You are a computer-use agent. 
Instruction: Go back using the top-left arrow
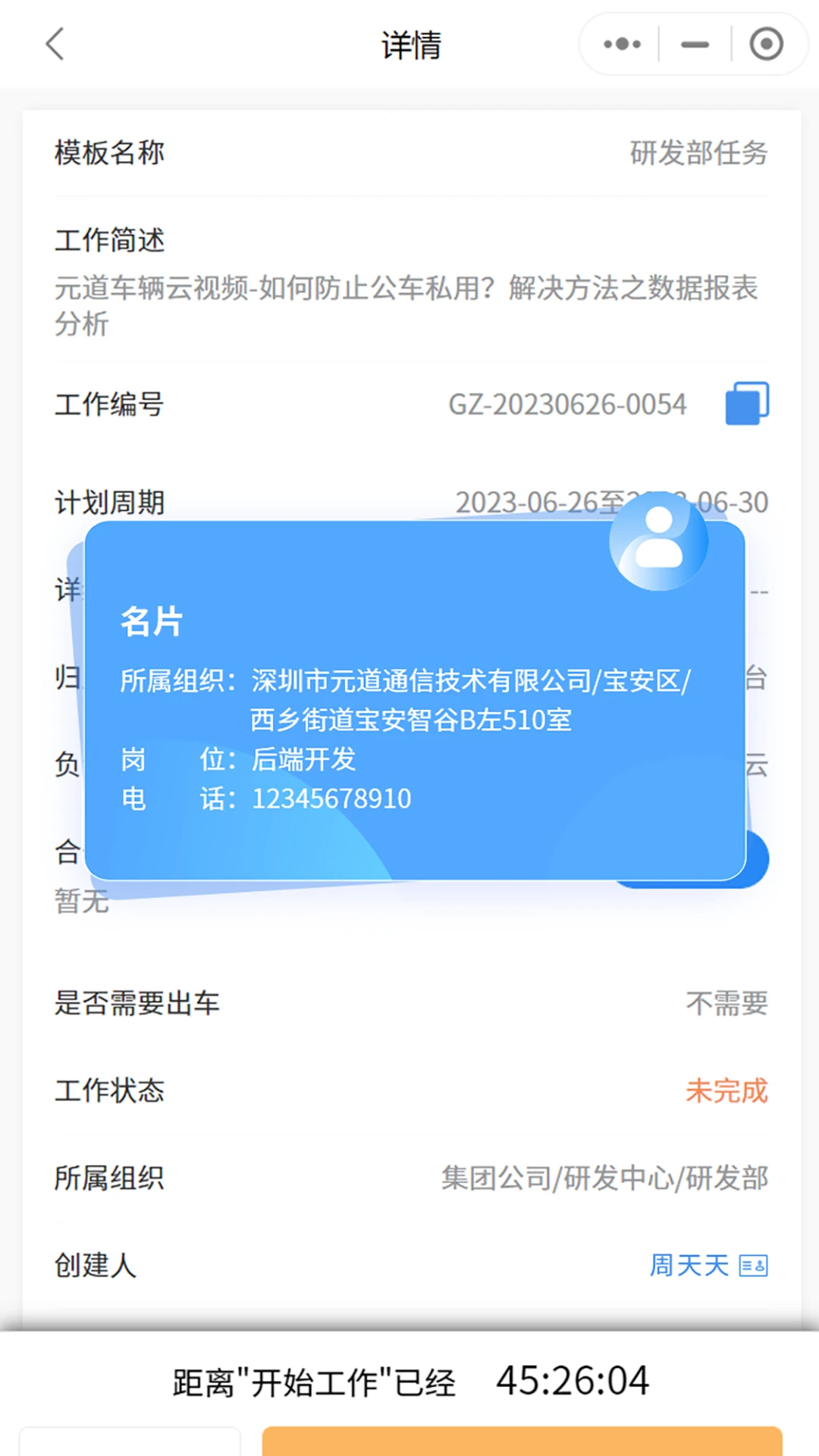click(x=54, y=44)
